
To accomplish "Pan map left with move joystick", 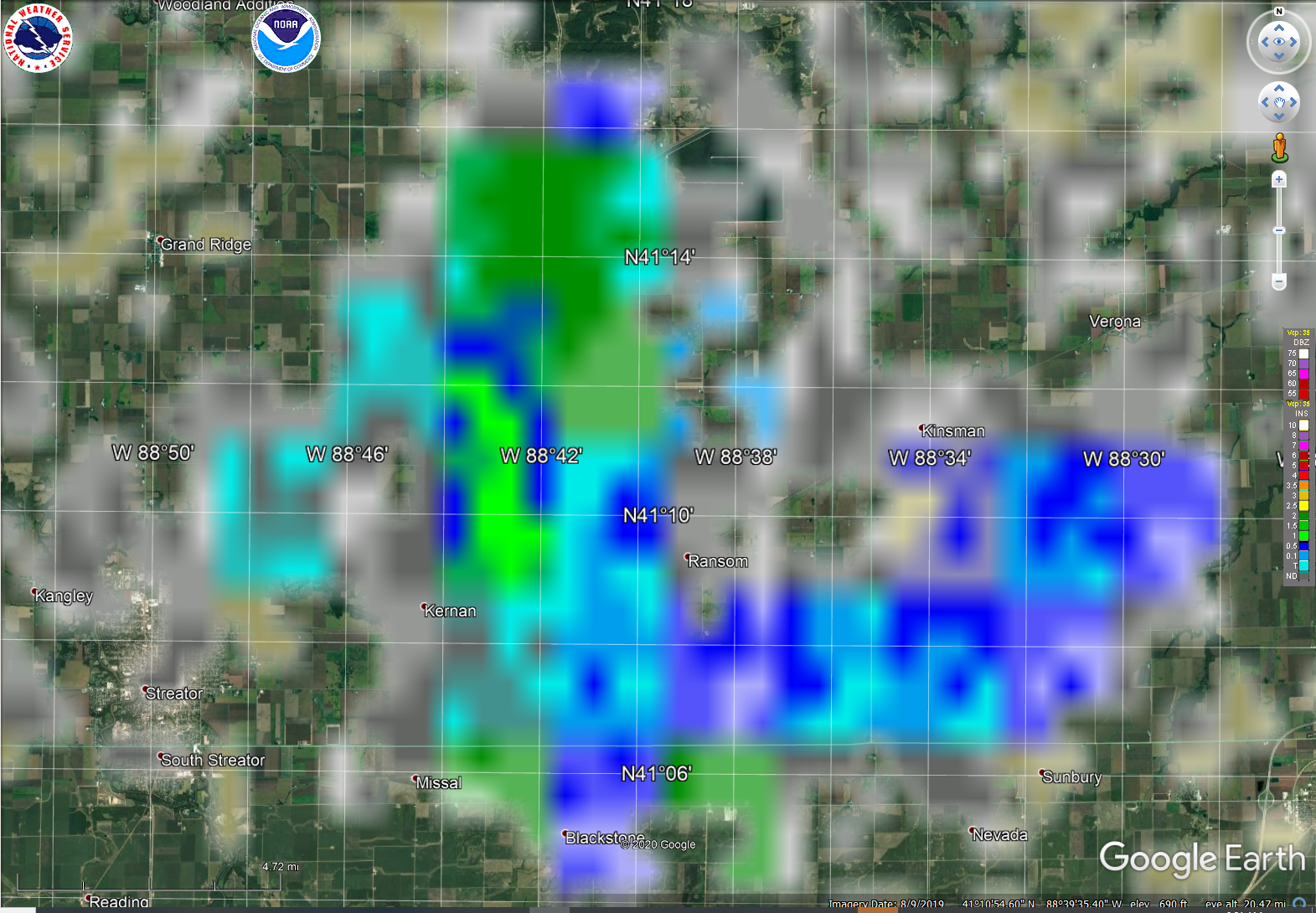I will (1265, 102).
